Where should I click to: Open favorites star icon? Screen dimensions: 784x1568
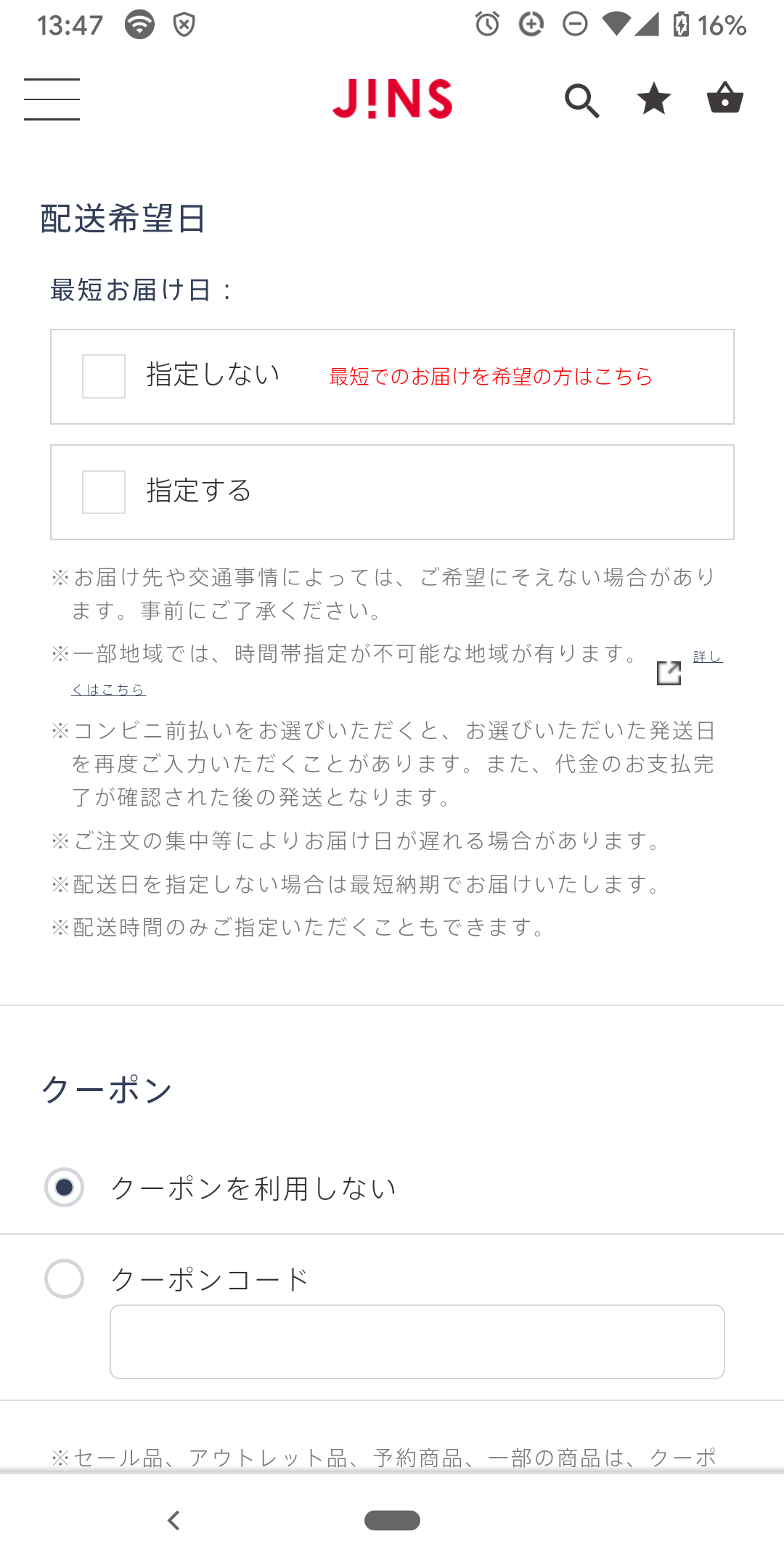coord(653,98)
